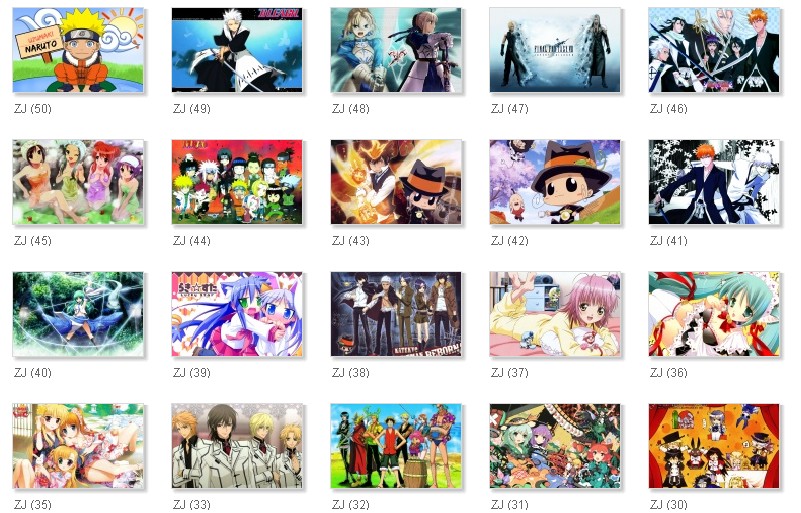Open the ZJ (50) image thumbnail
Viewport: 801px width, 513px height.
coord(78,50)
